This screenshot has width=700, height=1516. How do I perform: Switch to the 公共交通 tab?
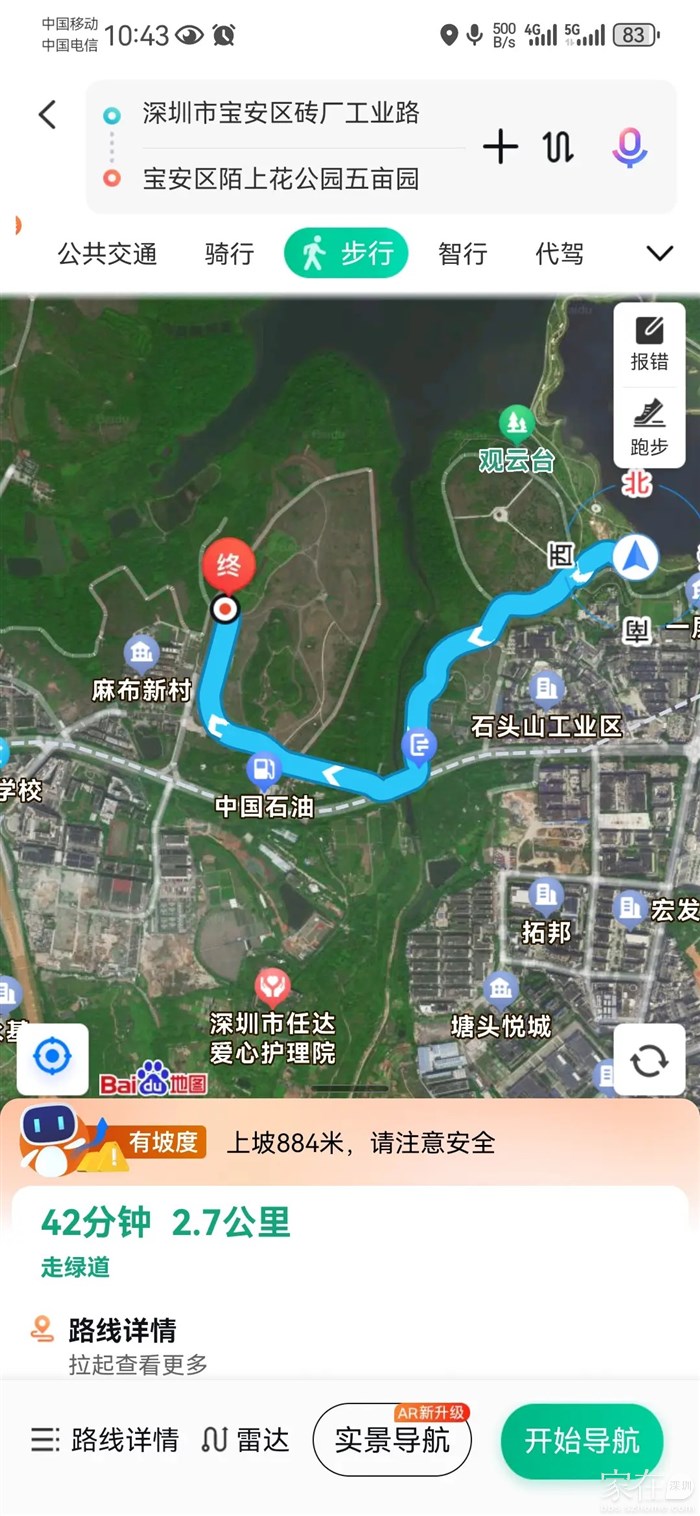pyautogui.click(x=107, y=254)
